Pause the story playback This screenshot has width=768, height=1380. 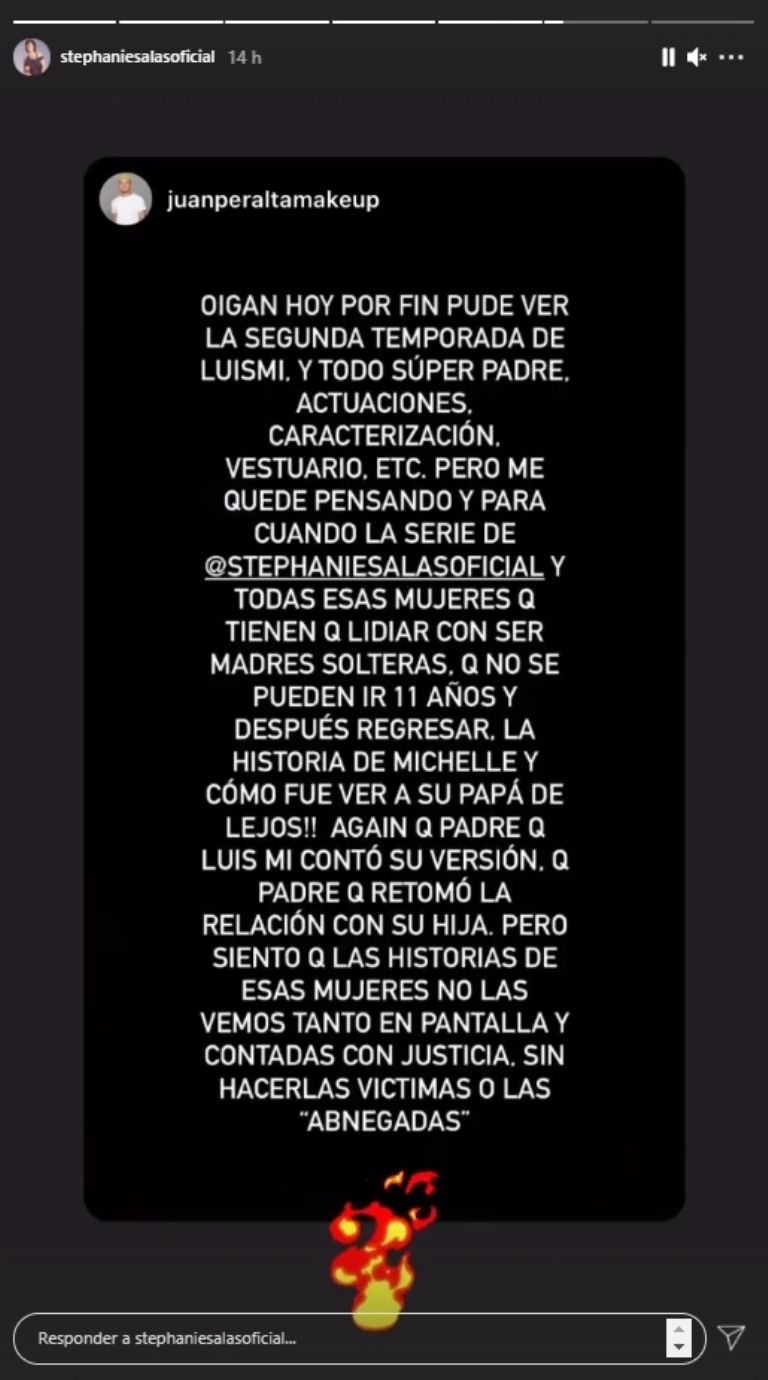[x=668, y=58]
